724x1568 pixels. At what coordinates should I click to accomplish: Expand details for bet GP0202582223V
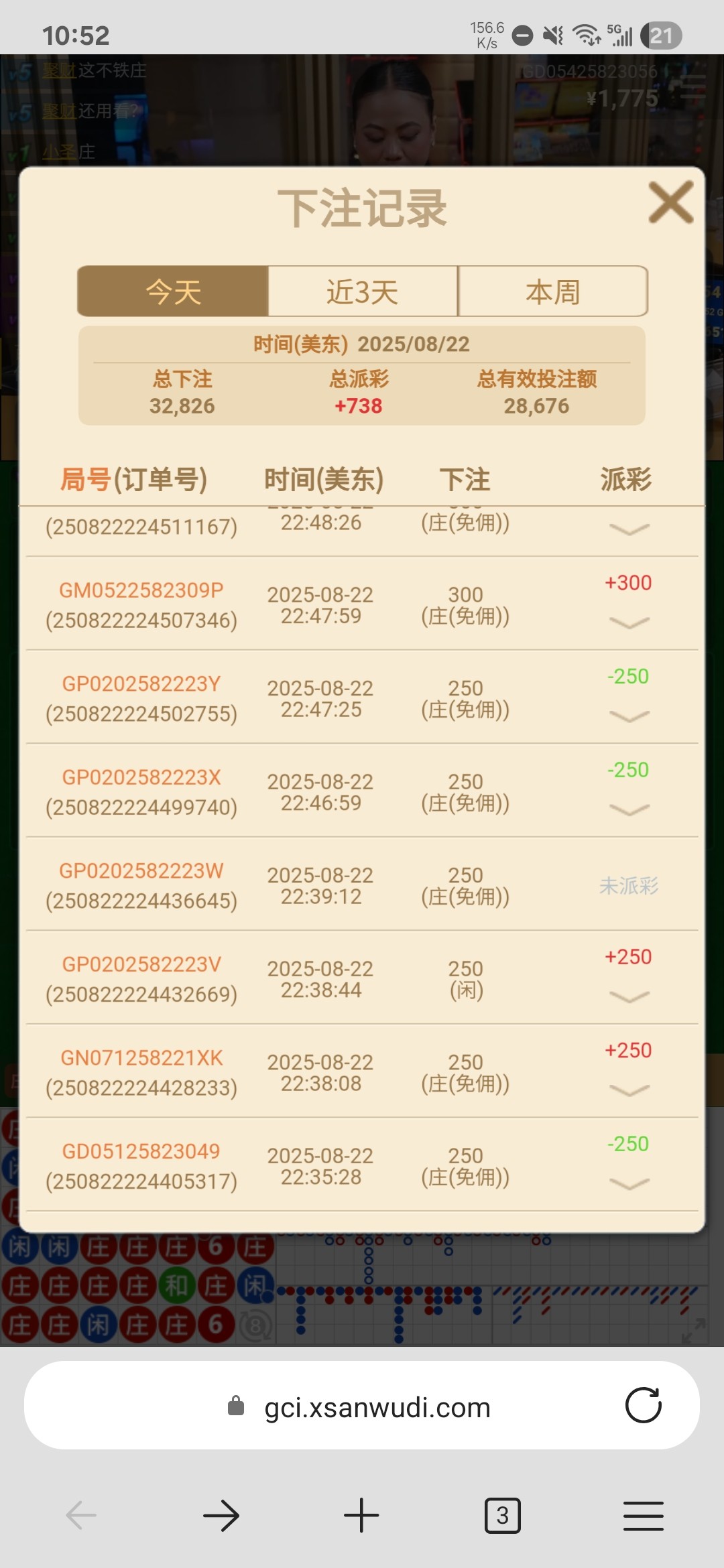click(629, 996)
